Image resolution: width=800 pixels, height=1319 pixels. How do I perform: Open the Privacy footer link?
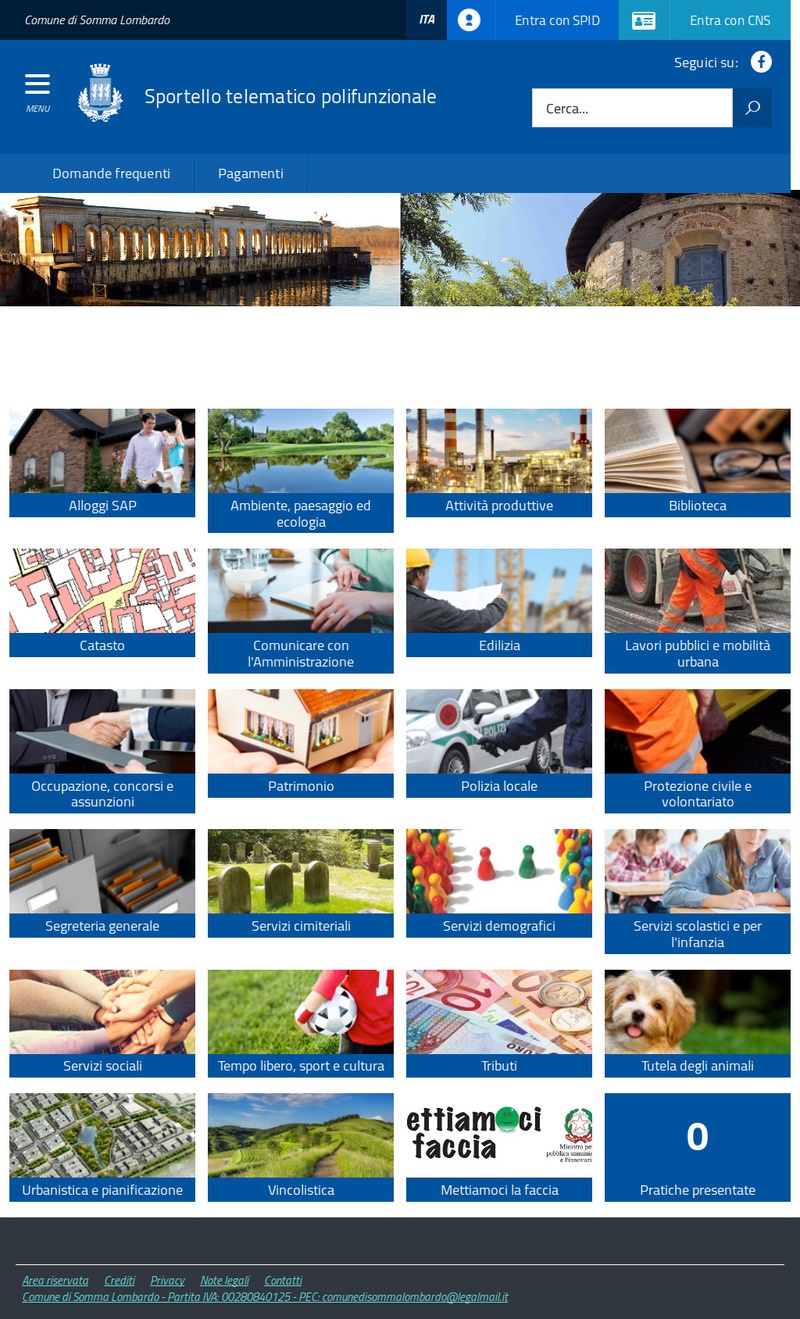(x=167, y=1280)
